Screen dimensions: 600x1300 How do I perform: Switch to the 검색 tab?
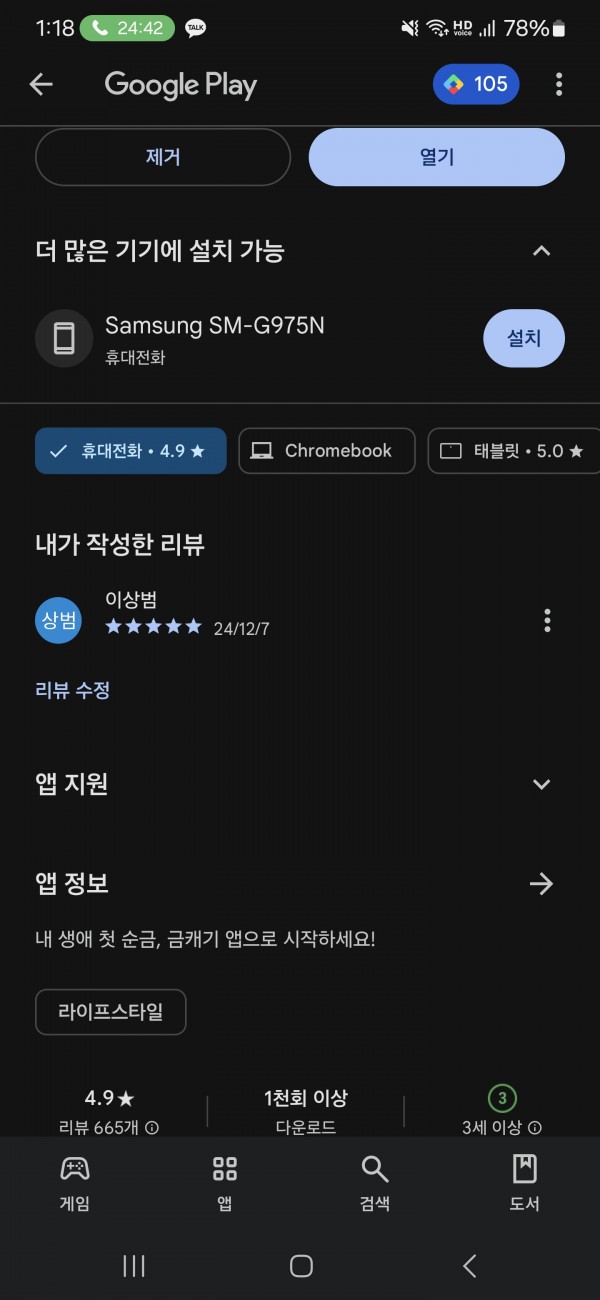click(375, 1184)
